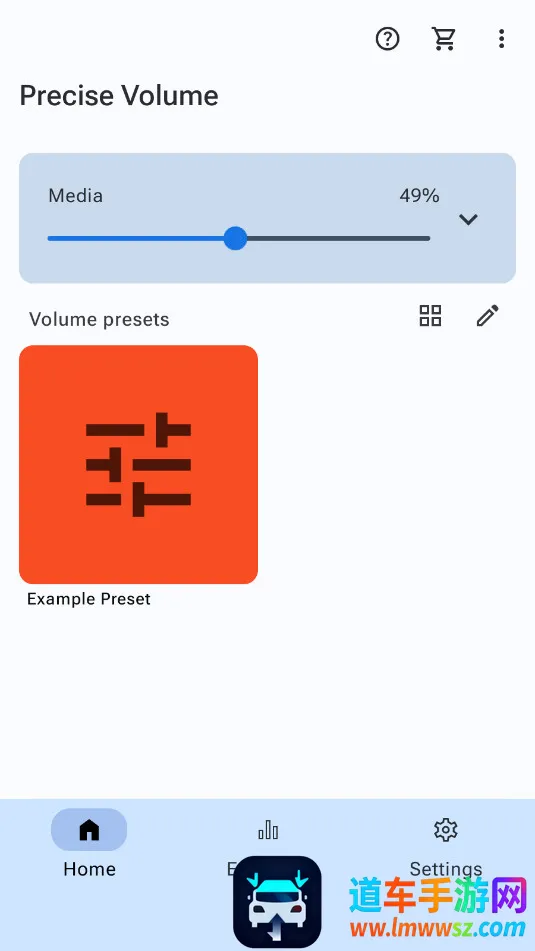Open the three-dot overflow menu

pos(501,39)
